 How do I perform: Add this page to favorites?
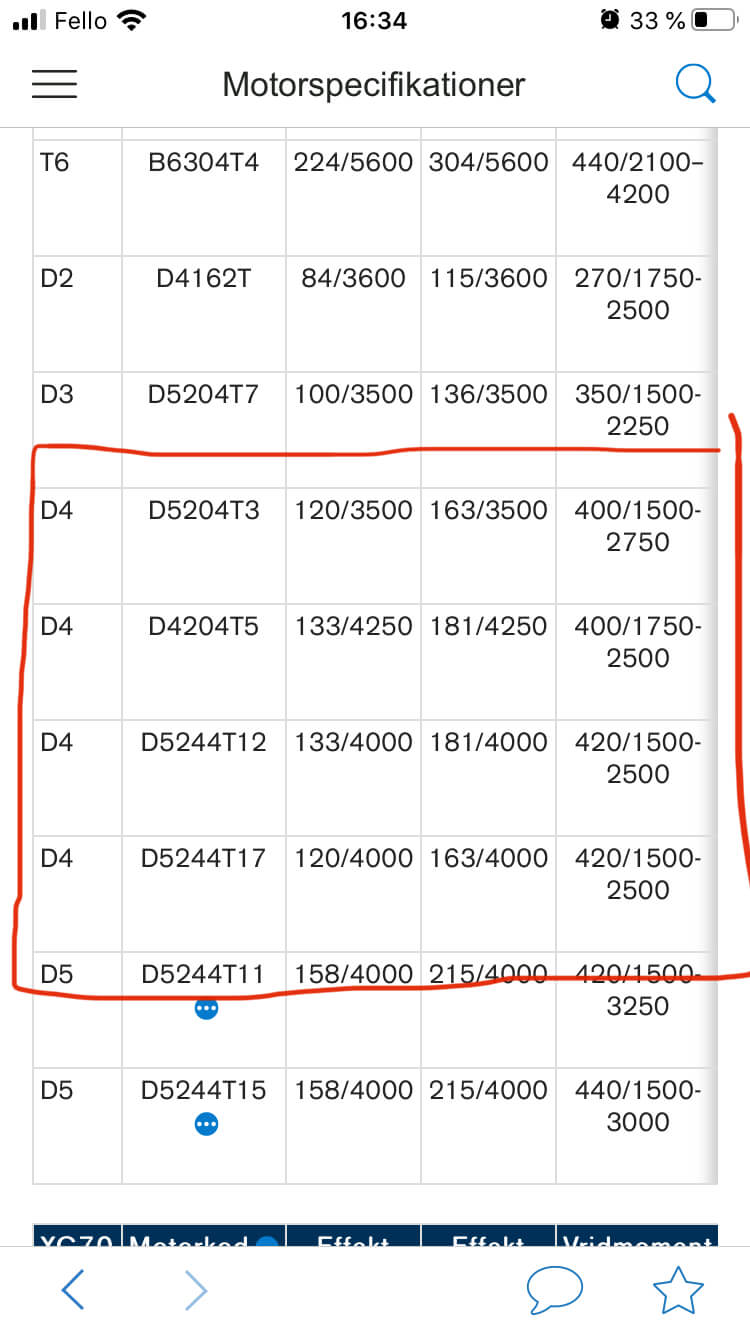(x=678, y=1289)
